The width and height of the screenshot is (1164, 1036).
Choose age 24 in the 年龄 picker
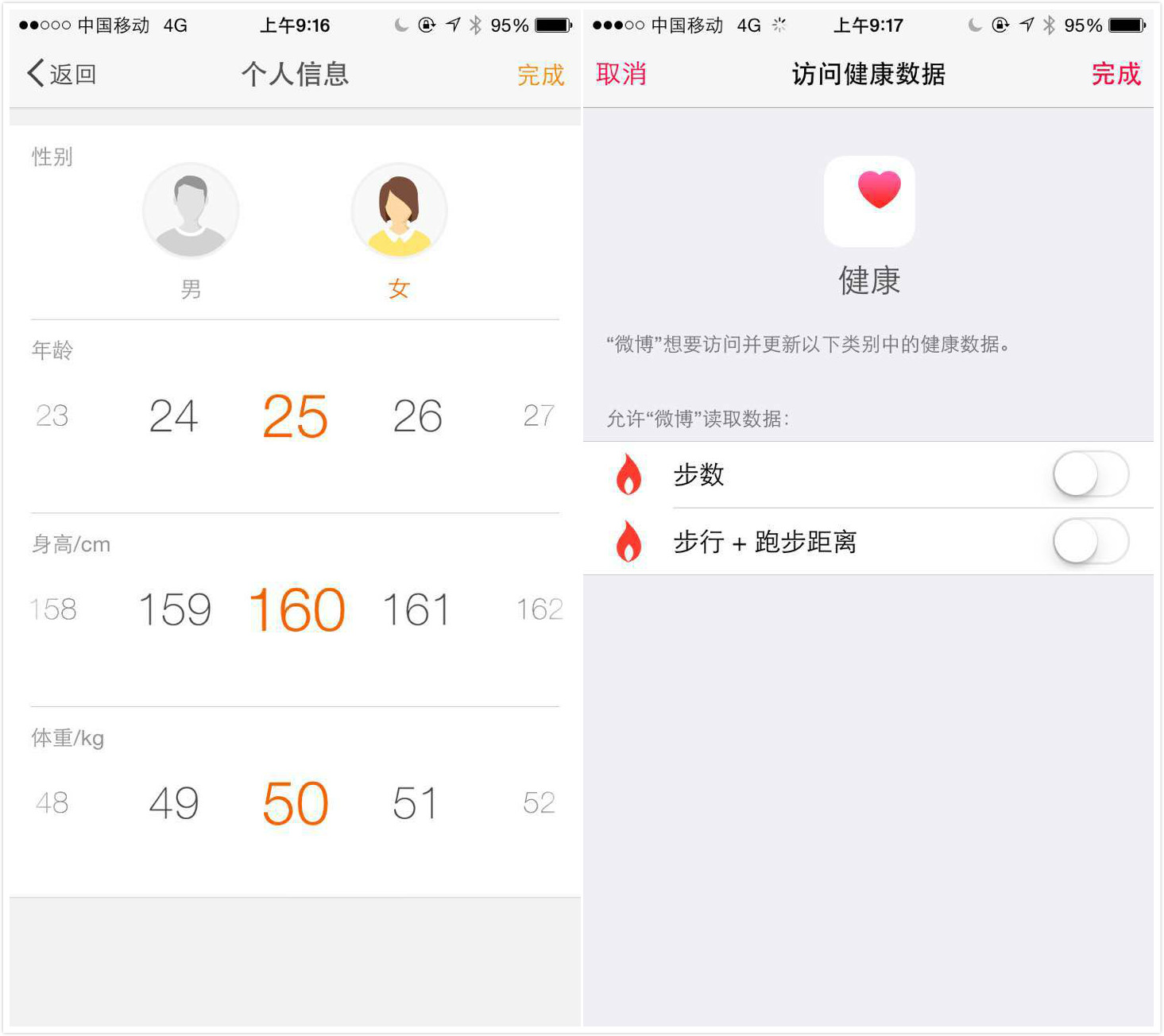[173, 416]
